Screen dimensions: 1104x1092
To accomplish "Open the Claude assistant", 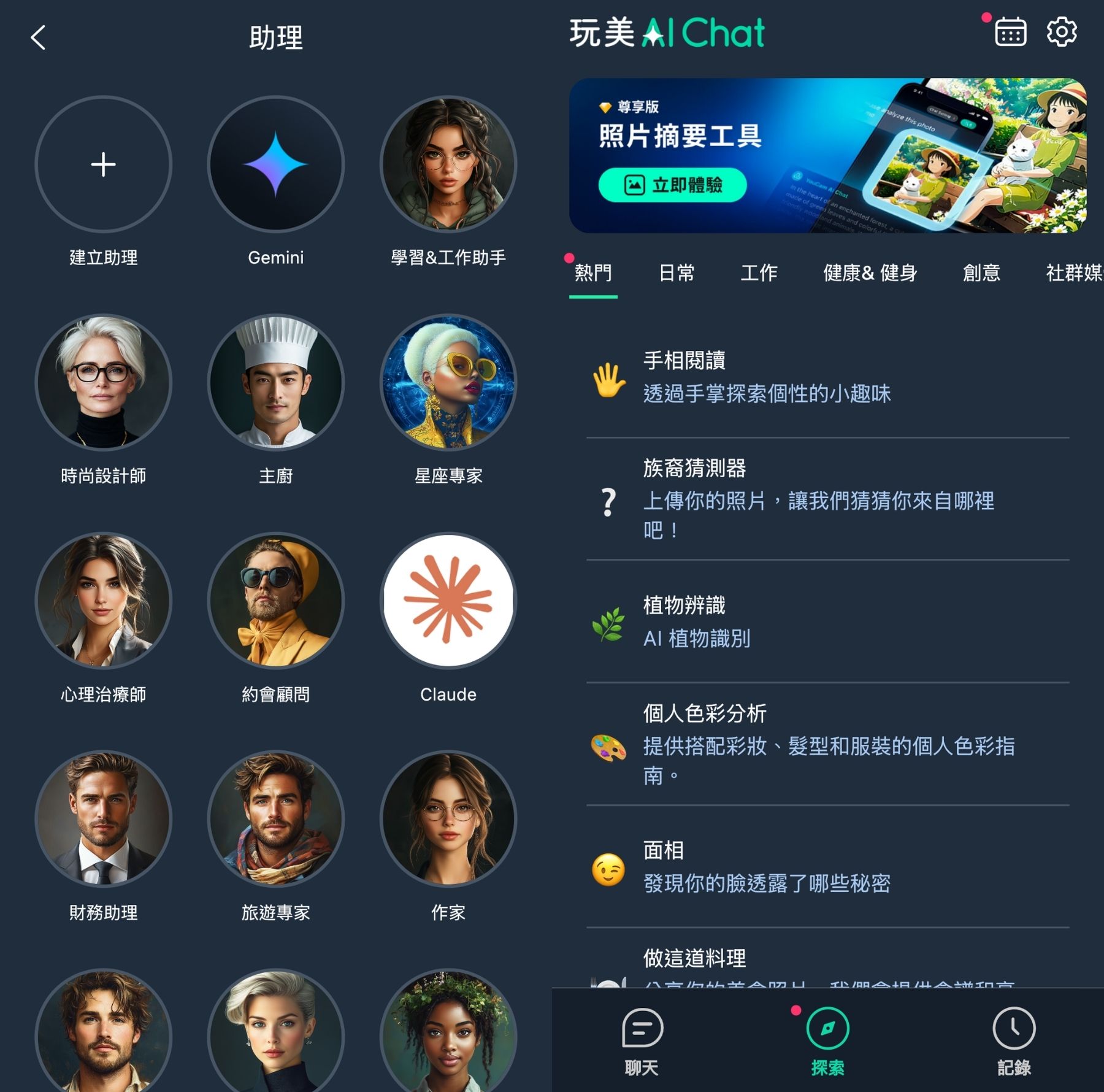I will pos(448,601).
